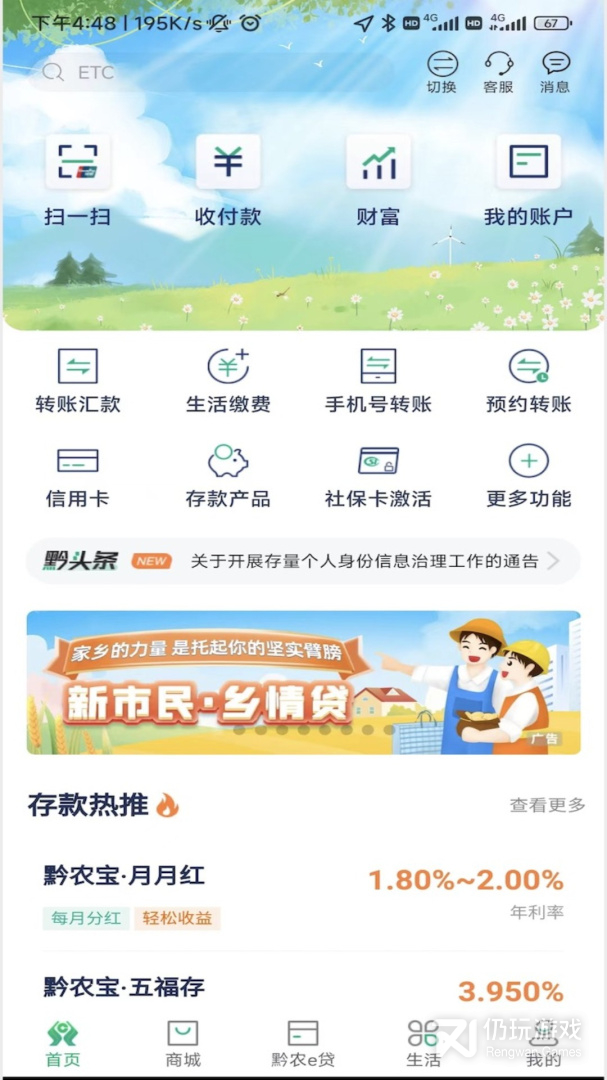Choose 手机号转账 option
Image resolution: width=607 pixels, height=1080 pixels.
click(x=378, y=381)
